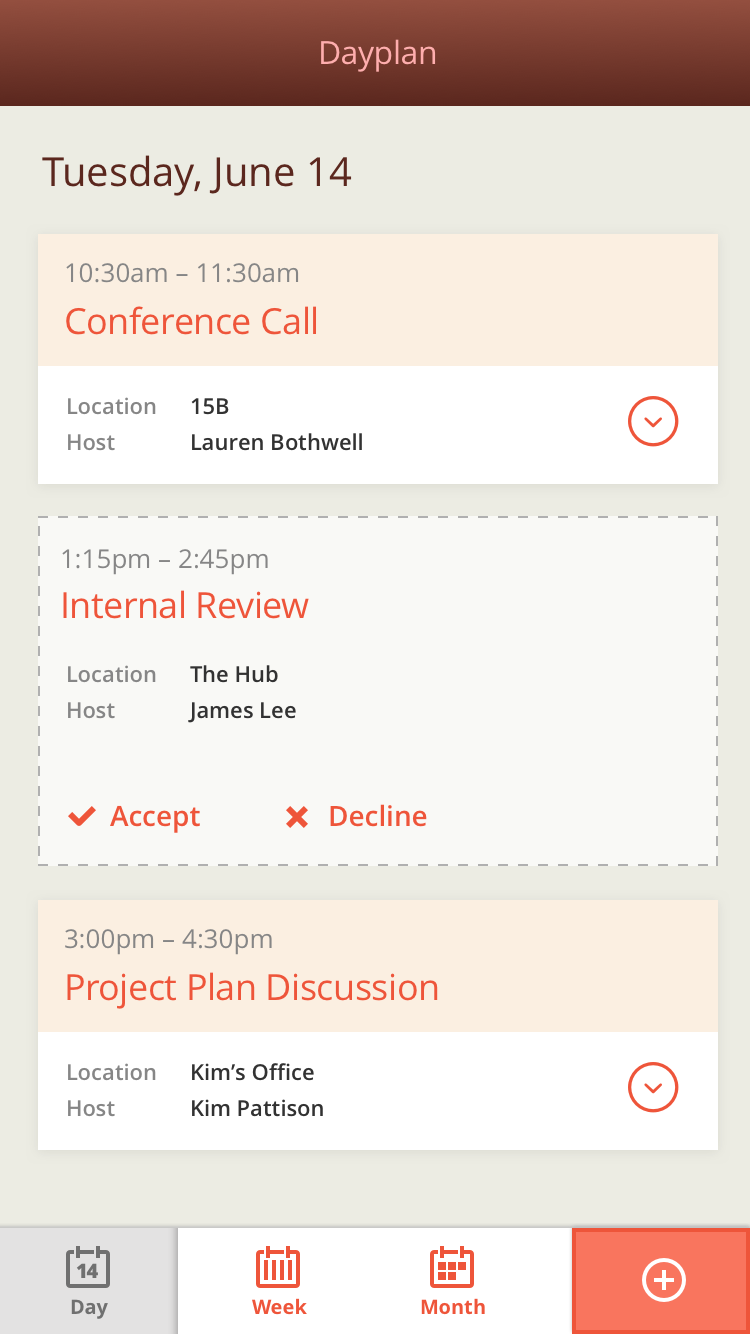Open the Project Plan Discussion event

(378, 1025)
